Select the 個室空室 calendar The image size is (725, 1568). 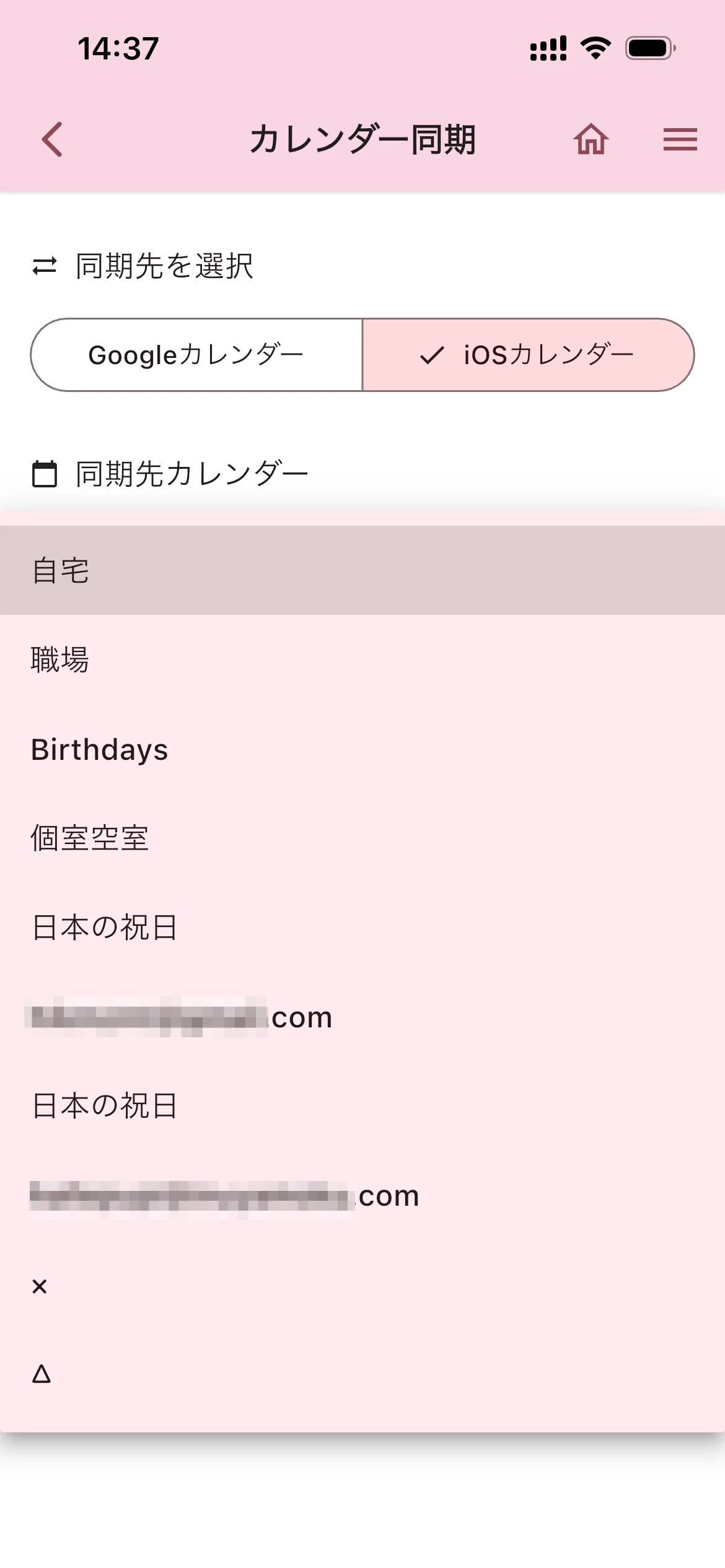(362, 838)
